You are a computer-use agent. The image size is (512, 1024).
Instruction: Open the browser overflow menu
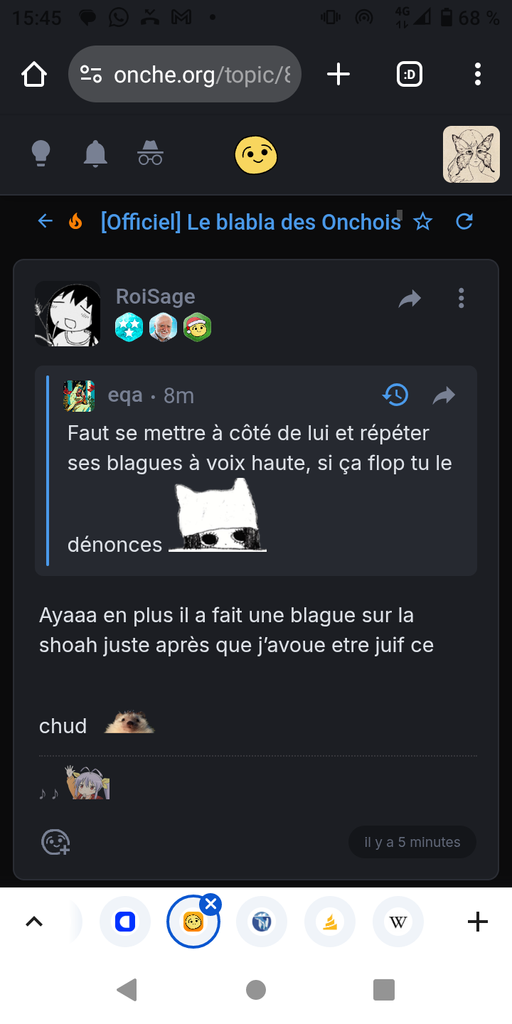click(477, 74)
